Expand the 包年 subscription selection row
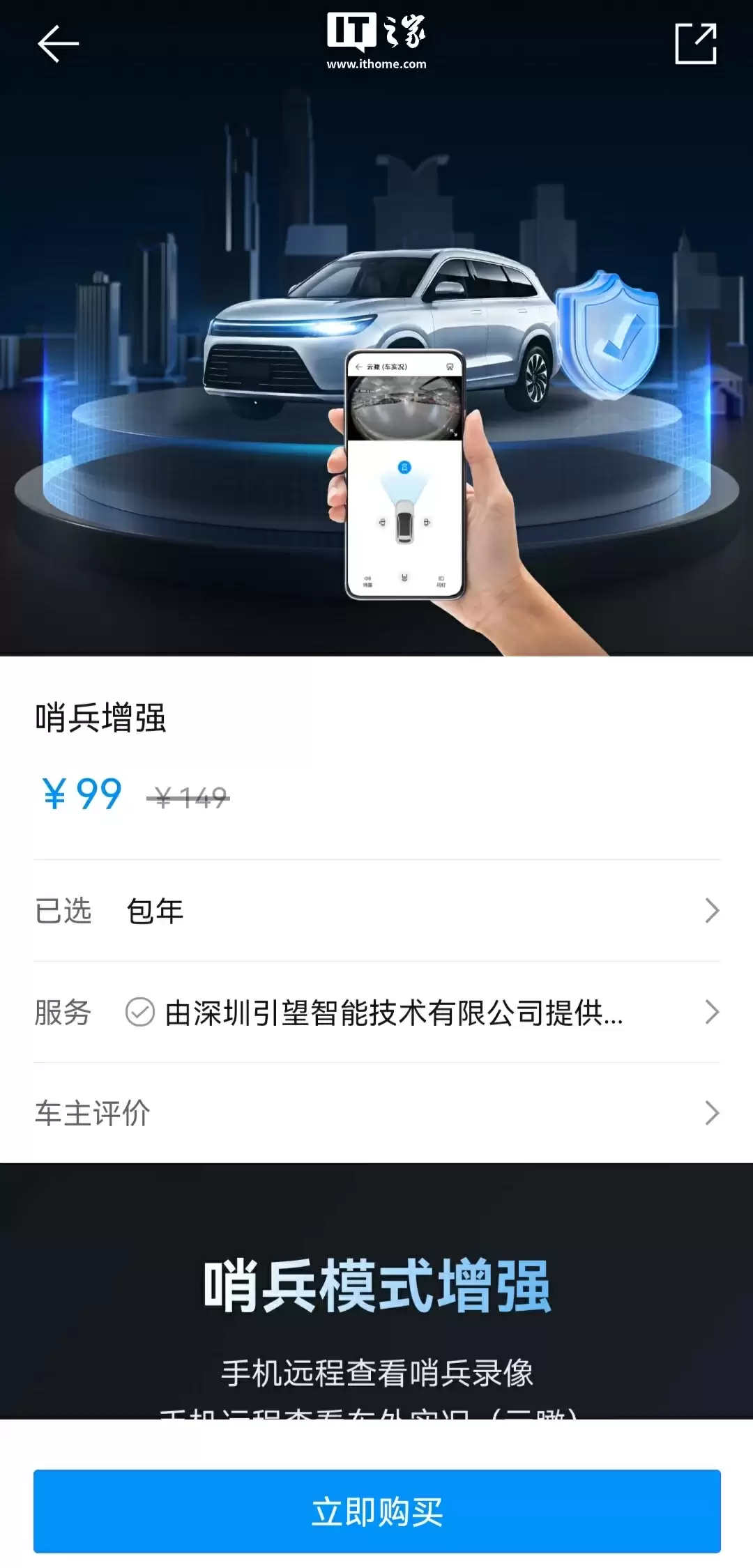 pos(376,910)
